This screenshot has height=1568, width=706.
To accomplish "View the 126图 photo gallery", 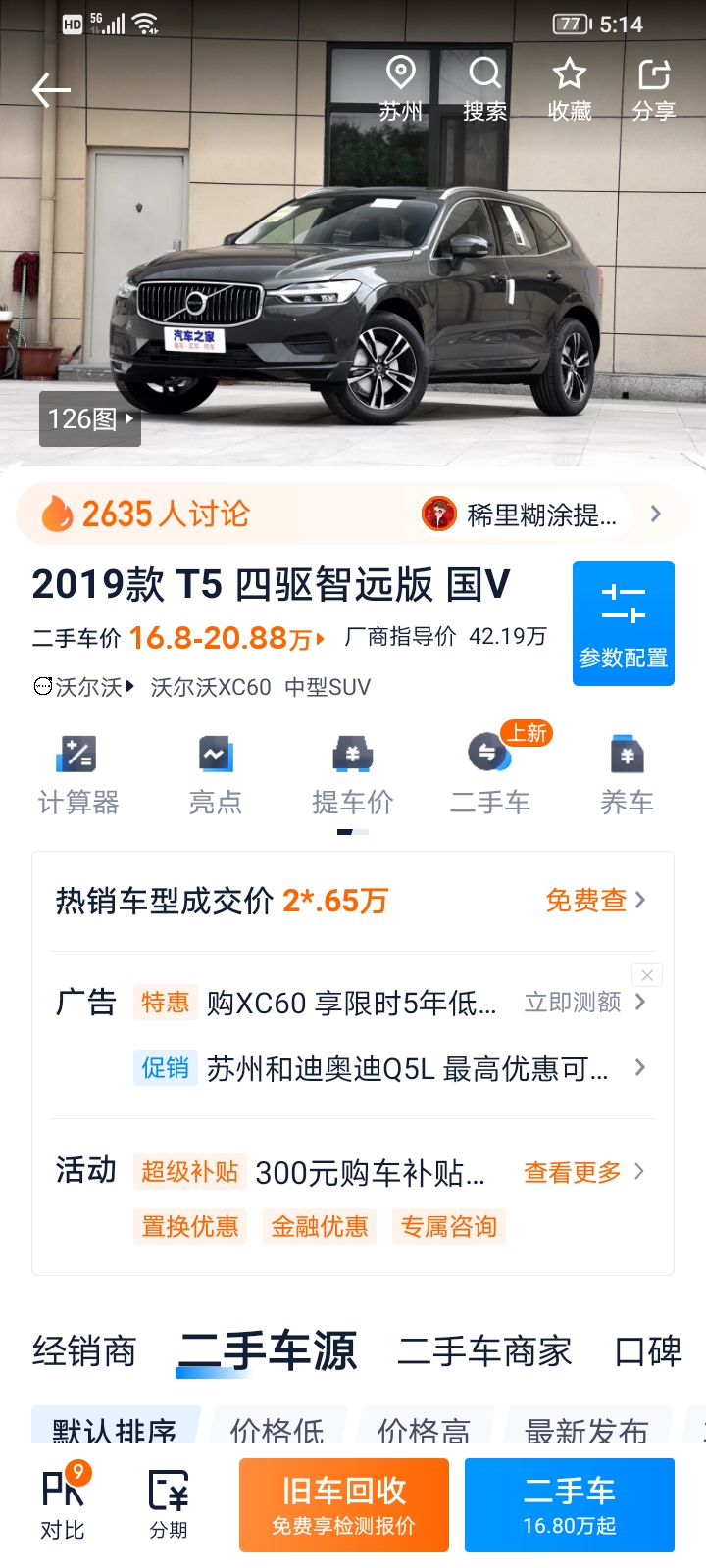I will [x=90, y=419].
